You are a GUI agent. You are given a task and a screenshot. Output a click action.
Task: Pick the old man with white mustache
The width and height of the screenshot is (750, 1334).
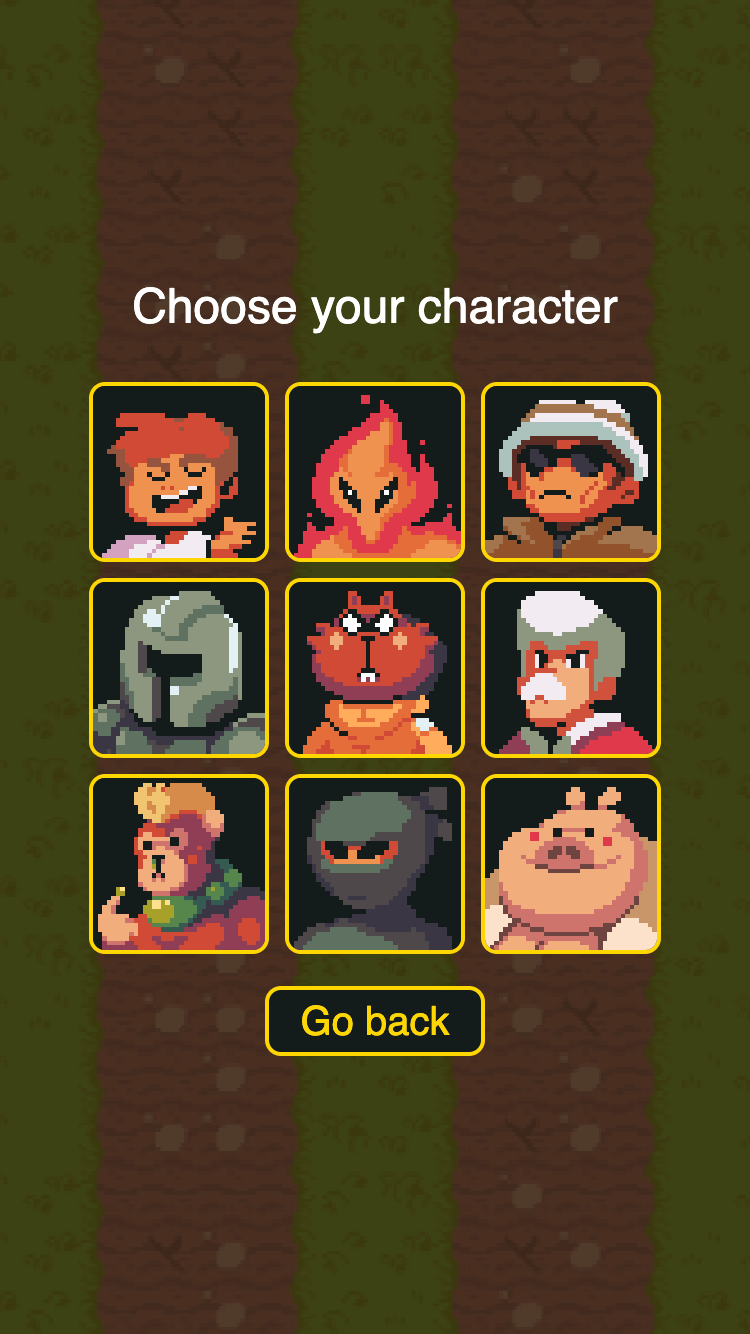(571, 668)
